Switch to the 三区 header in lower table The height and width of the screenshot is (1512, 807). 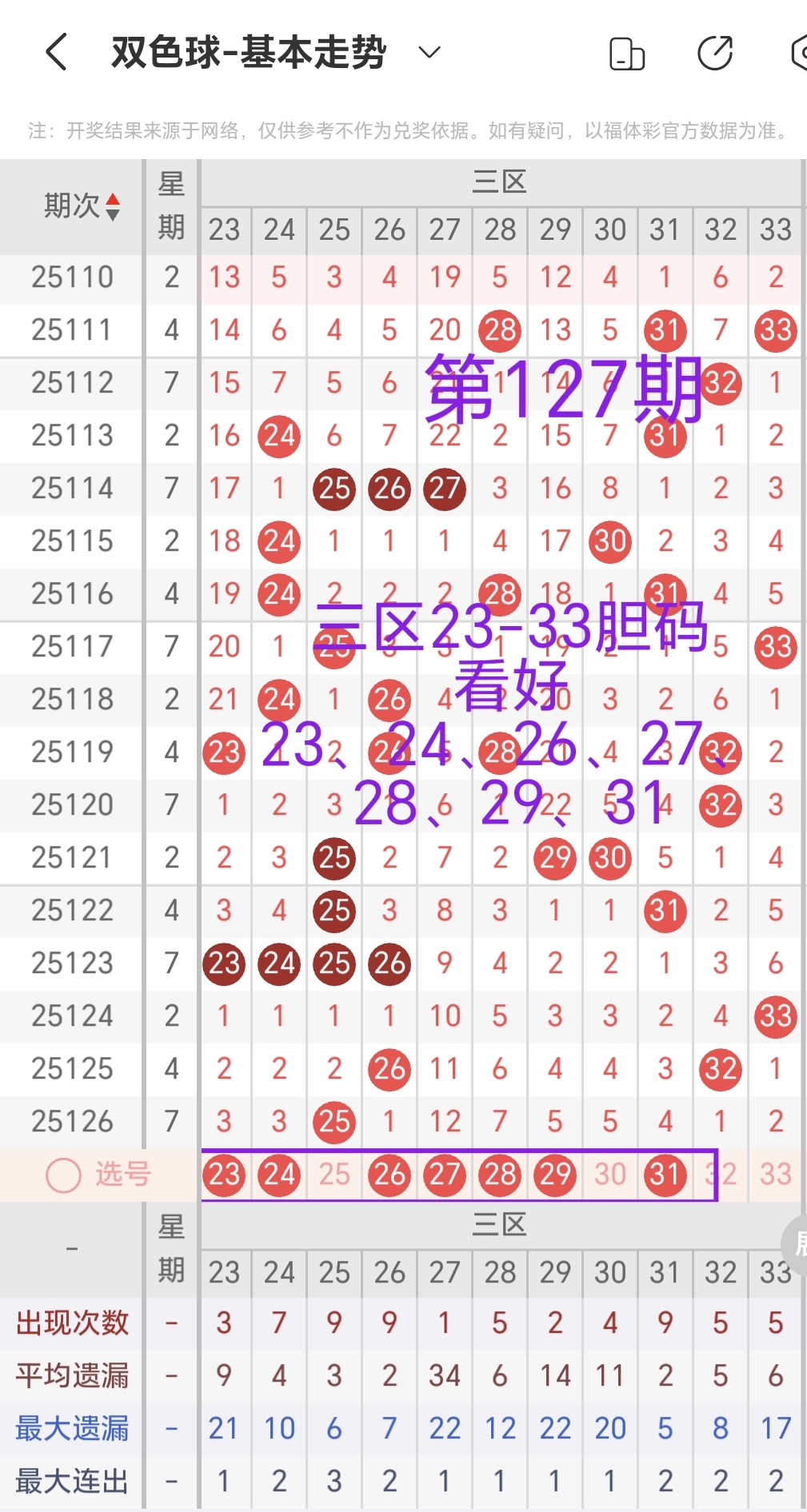[x=499, y=1224]
